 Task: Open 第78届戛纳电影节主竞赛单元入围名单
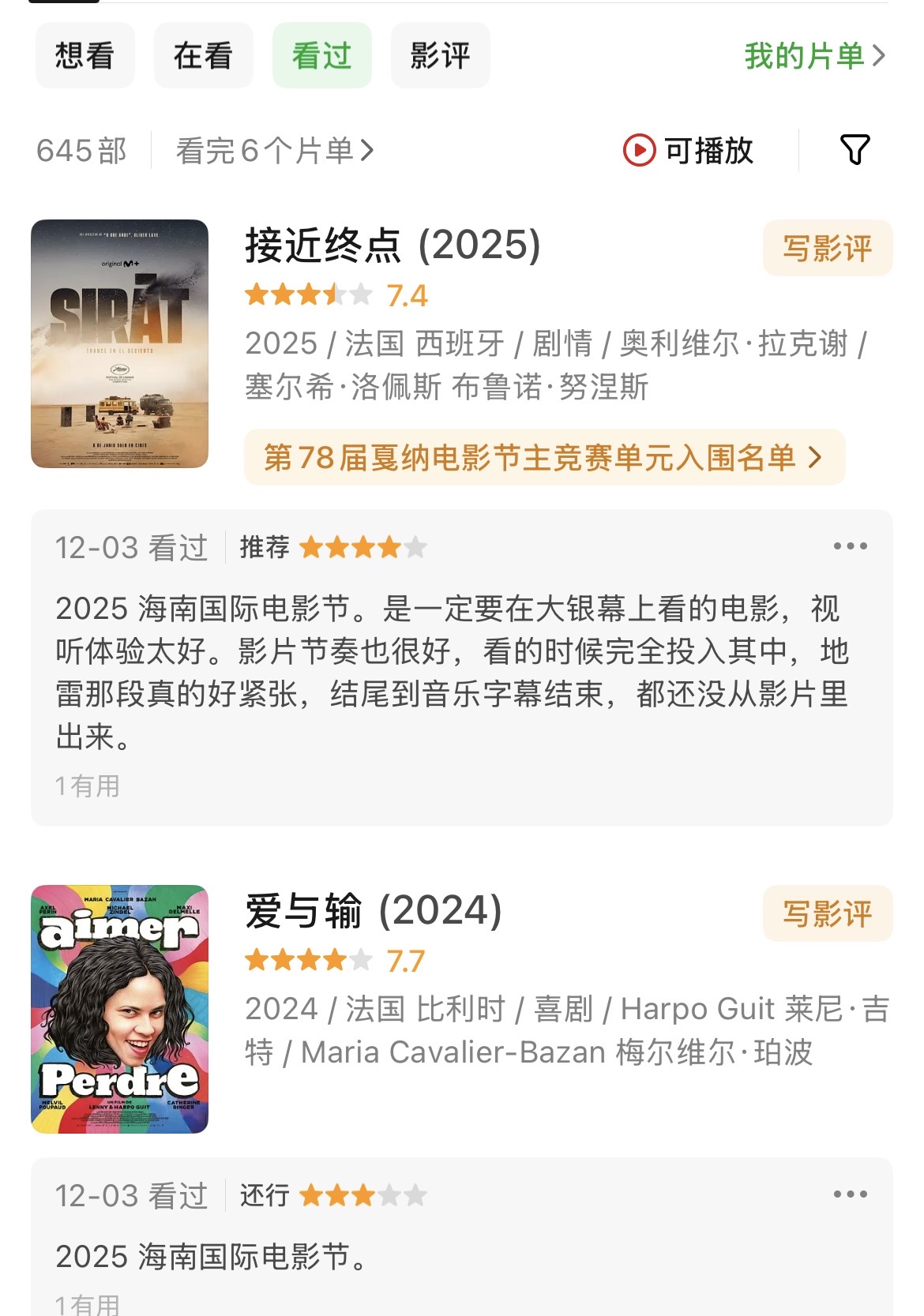(544, 457)
